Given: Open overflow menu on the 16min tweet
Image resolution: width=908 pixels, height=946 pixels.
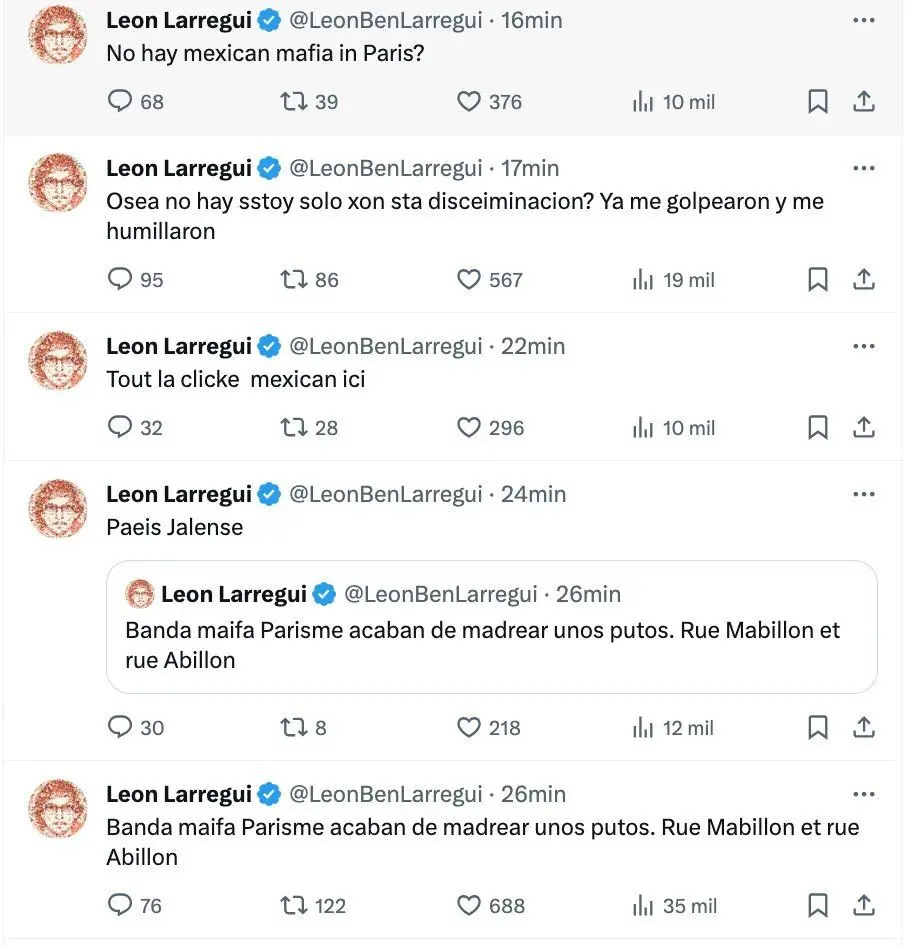Looking at the screenshot, I should [x=864, y=19].
